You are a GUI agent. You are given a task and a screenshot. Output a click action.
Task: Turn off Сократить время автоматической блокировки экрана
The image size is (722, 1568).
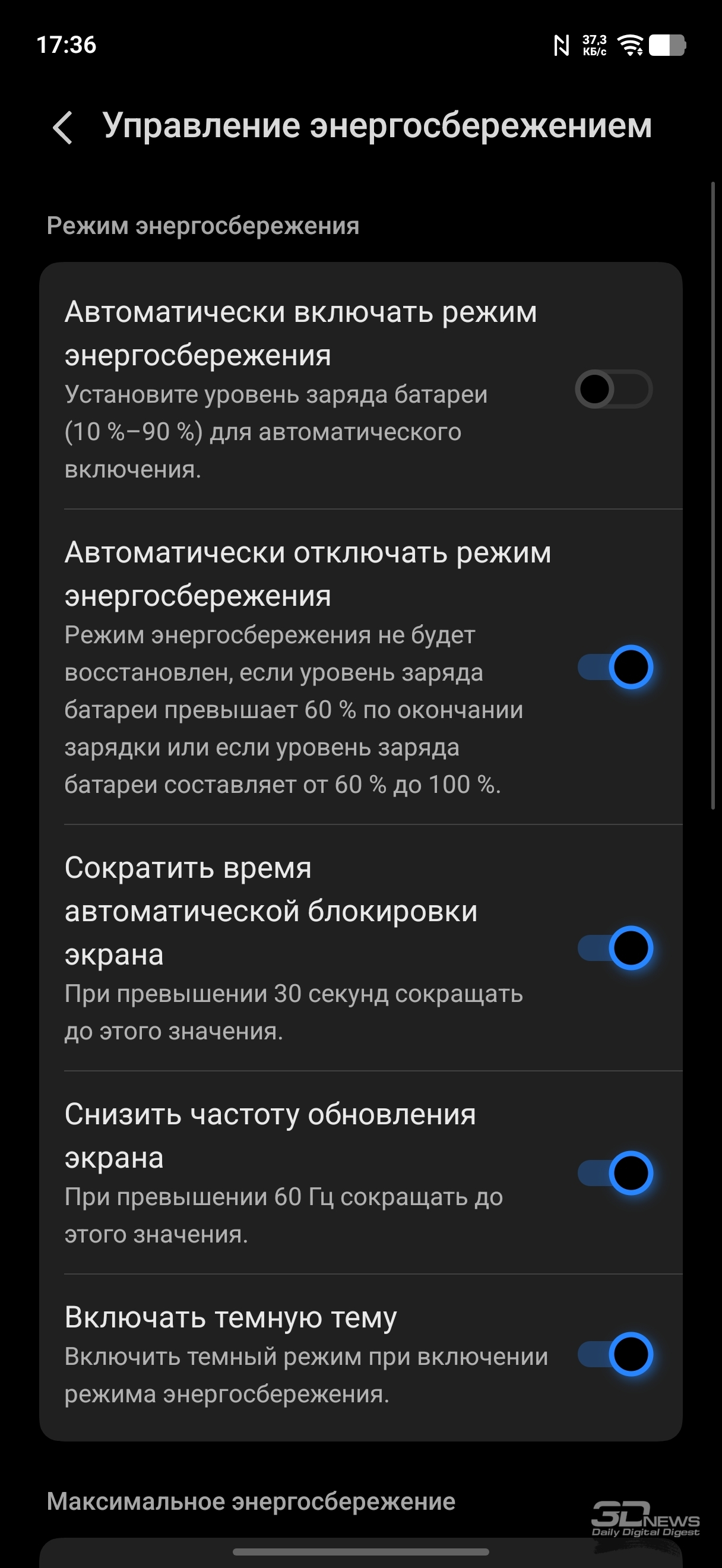point(615,948)
